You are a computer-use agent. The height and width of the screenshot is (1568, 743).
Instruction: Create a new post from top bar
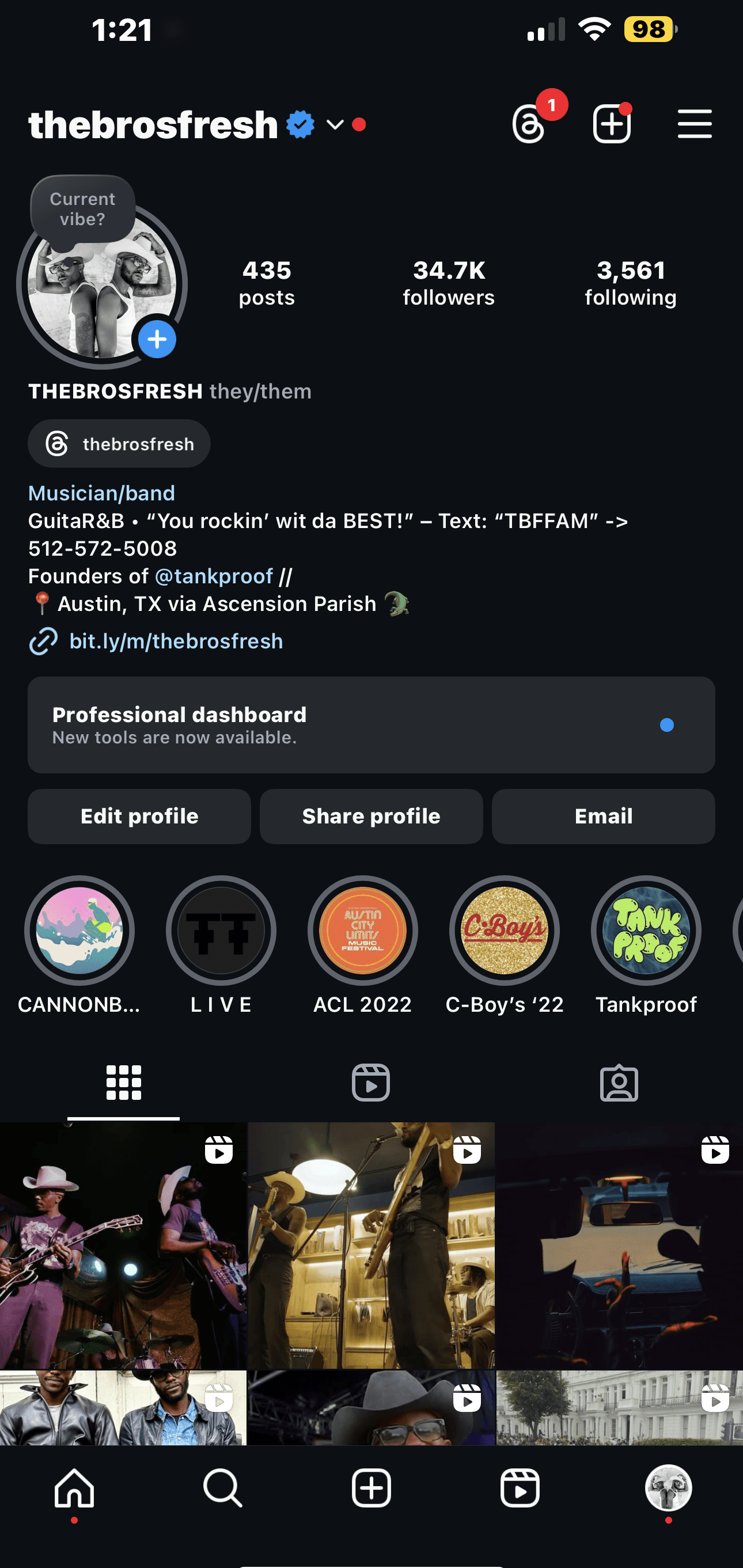pos(612,124)
